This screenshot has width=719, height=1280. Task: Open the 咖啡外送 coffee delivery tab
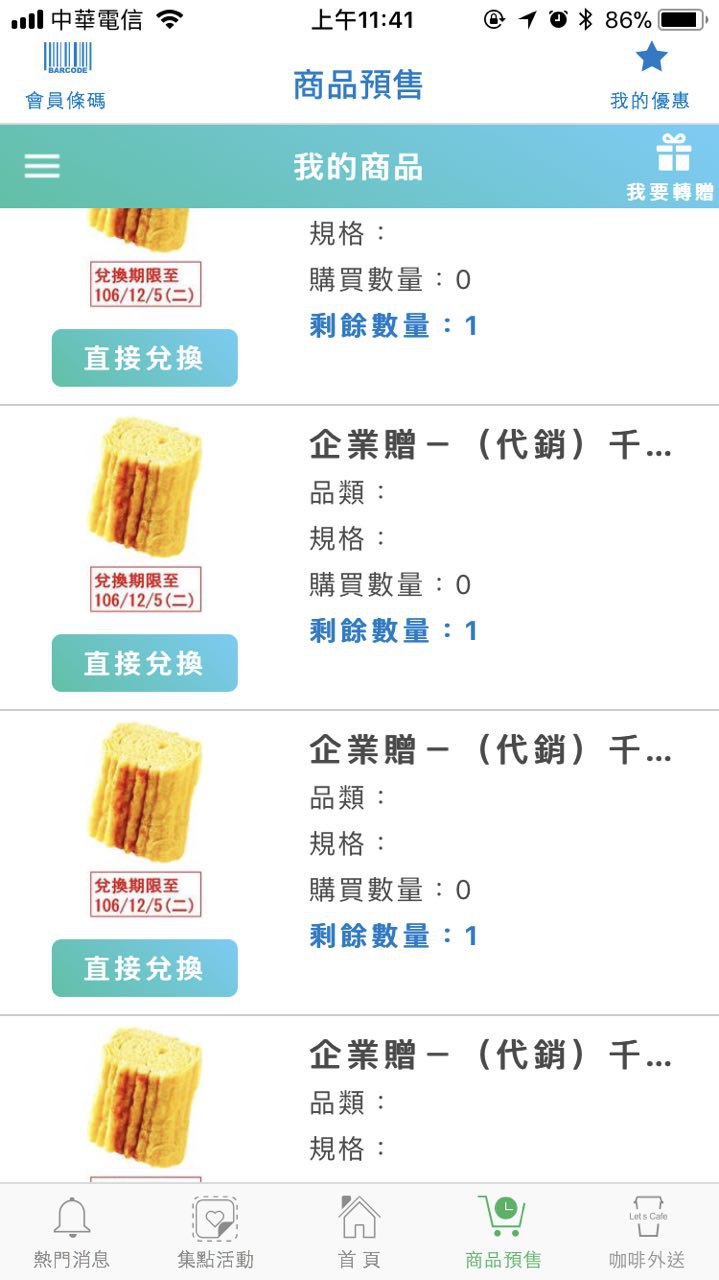[x=647, y=1231]
